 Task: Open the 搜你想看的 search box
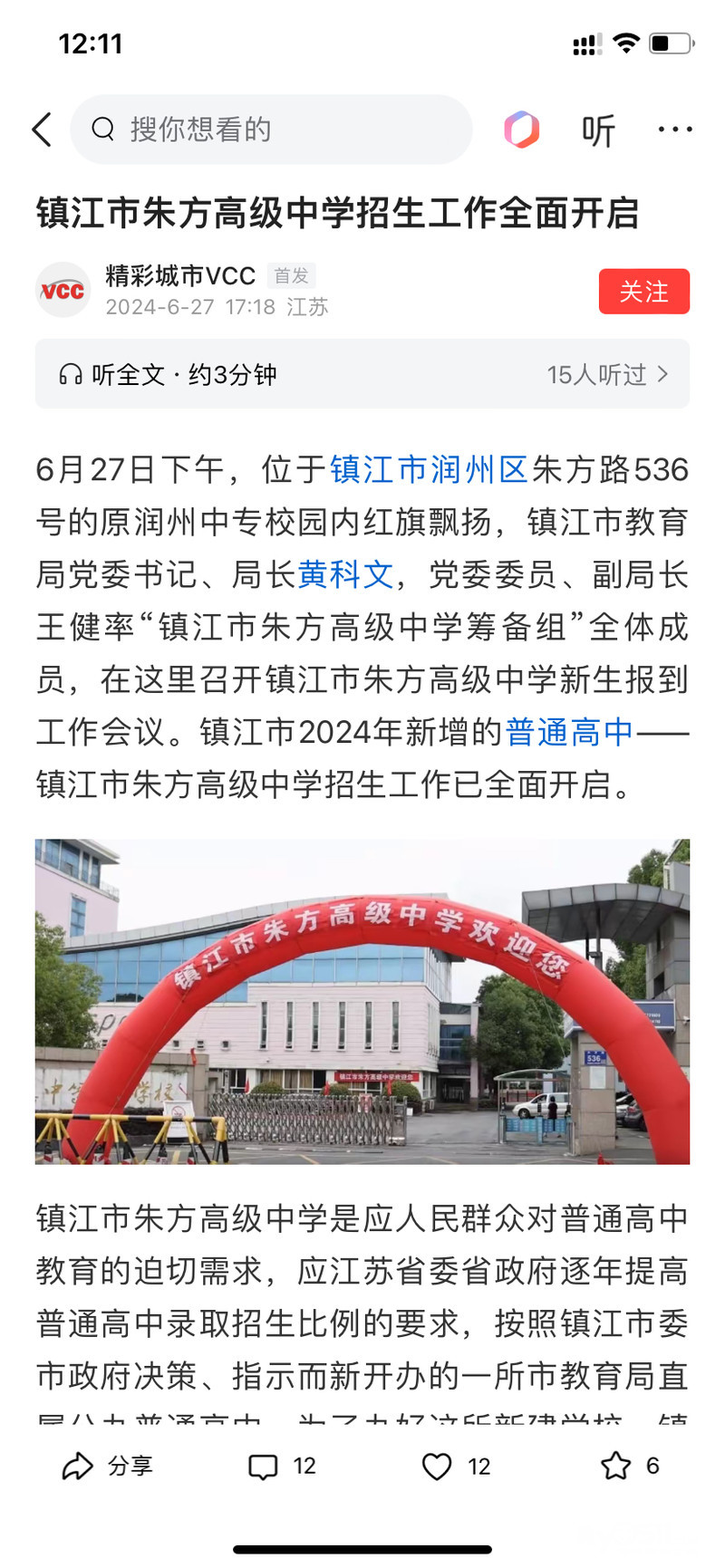point(271,130)
